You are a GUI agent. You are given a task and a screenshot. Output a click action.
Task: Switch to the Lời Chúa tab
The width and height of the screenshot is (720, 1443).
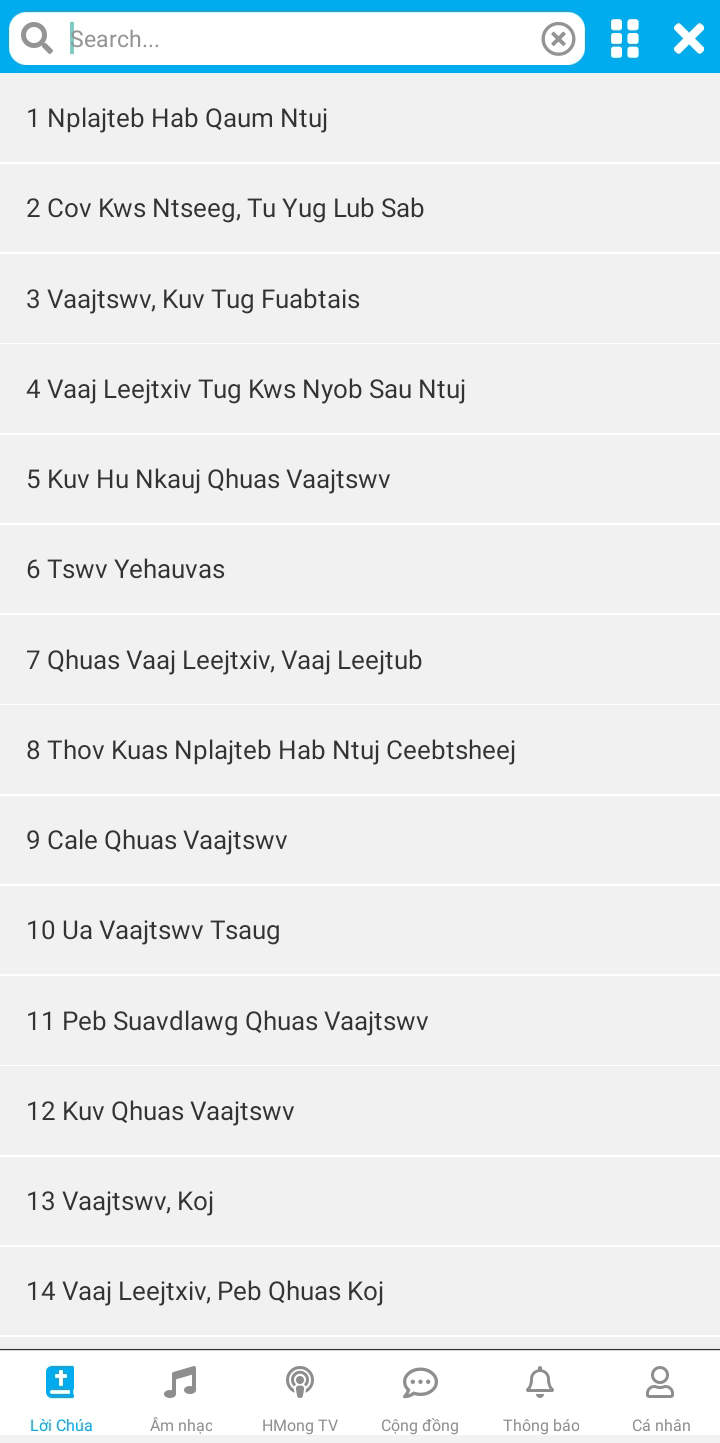[x=60, y=1398]
